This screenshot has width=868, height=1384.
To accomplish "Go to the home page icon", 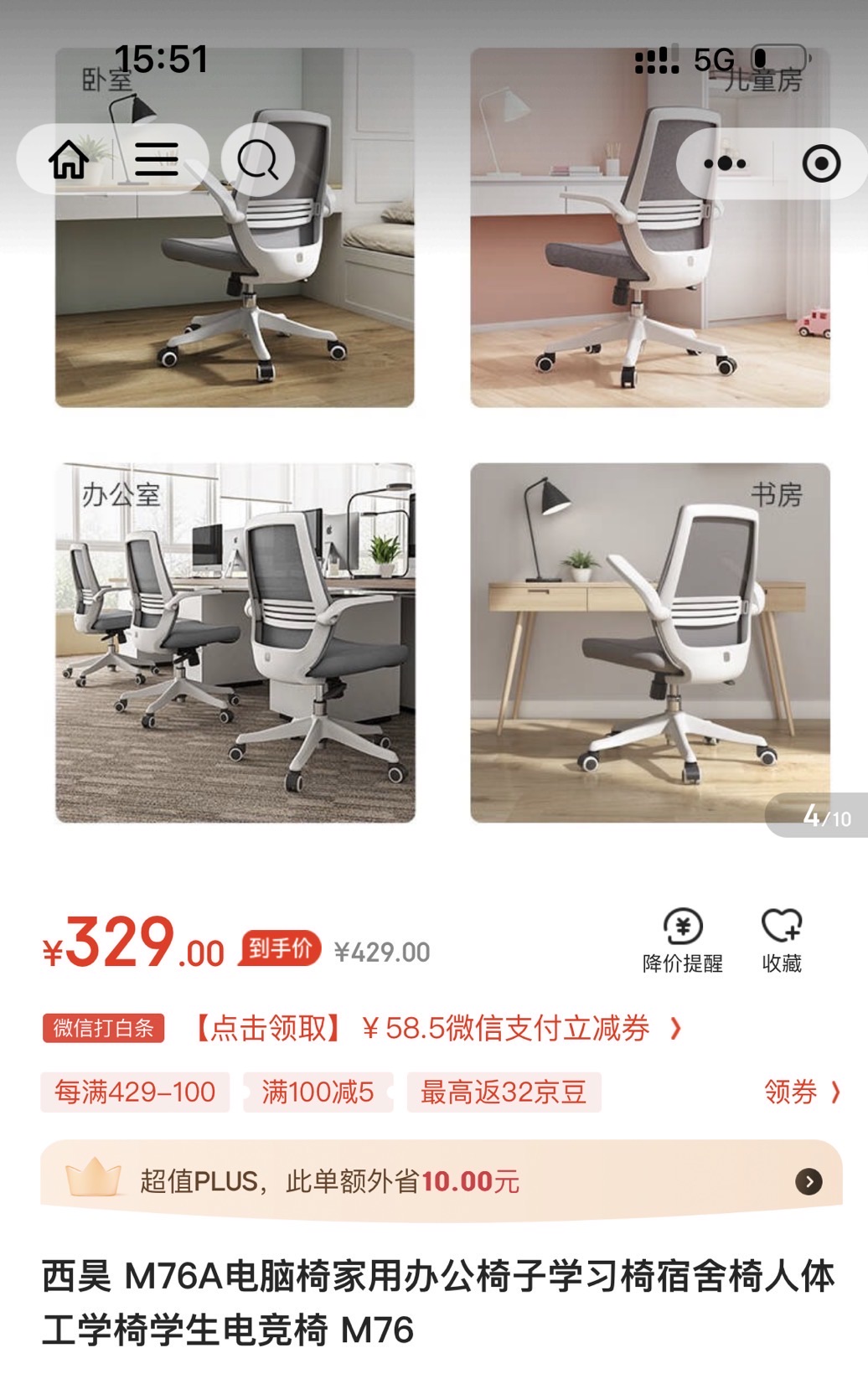I will (69, 159).
